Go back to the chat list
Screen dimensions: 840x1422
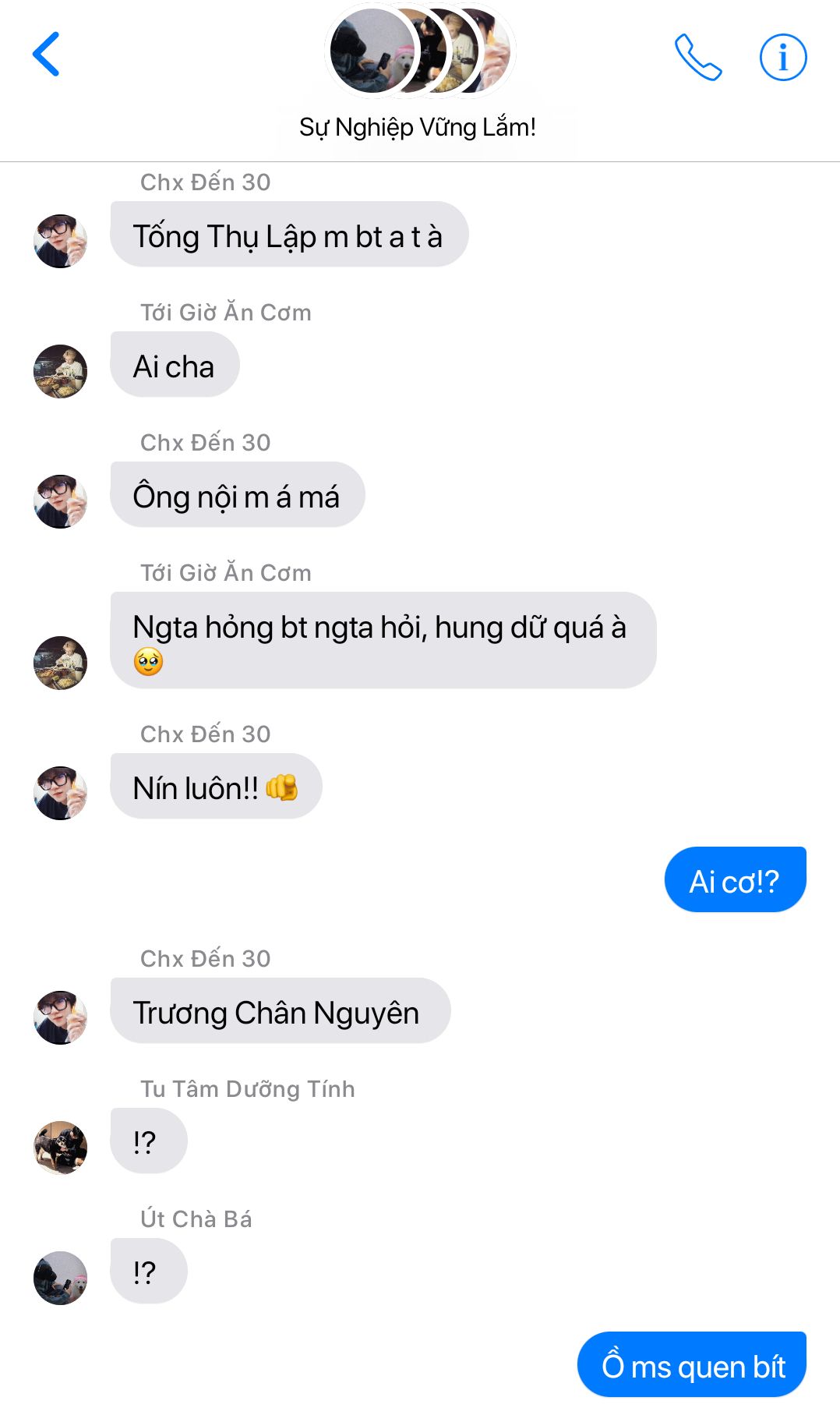coord(46,55)
